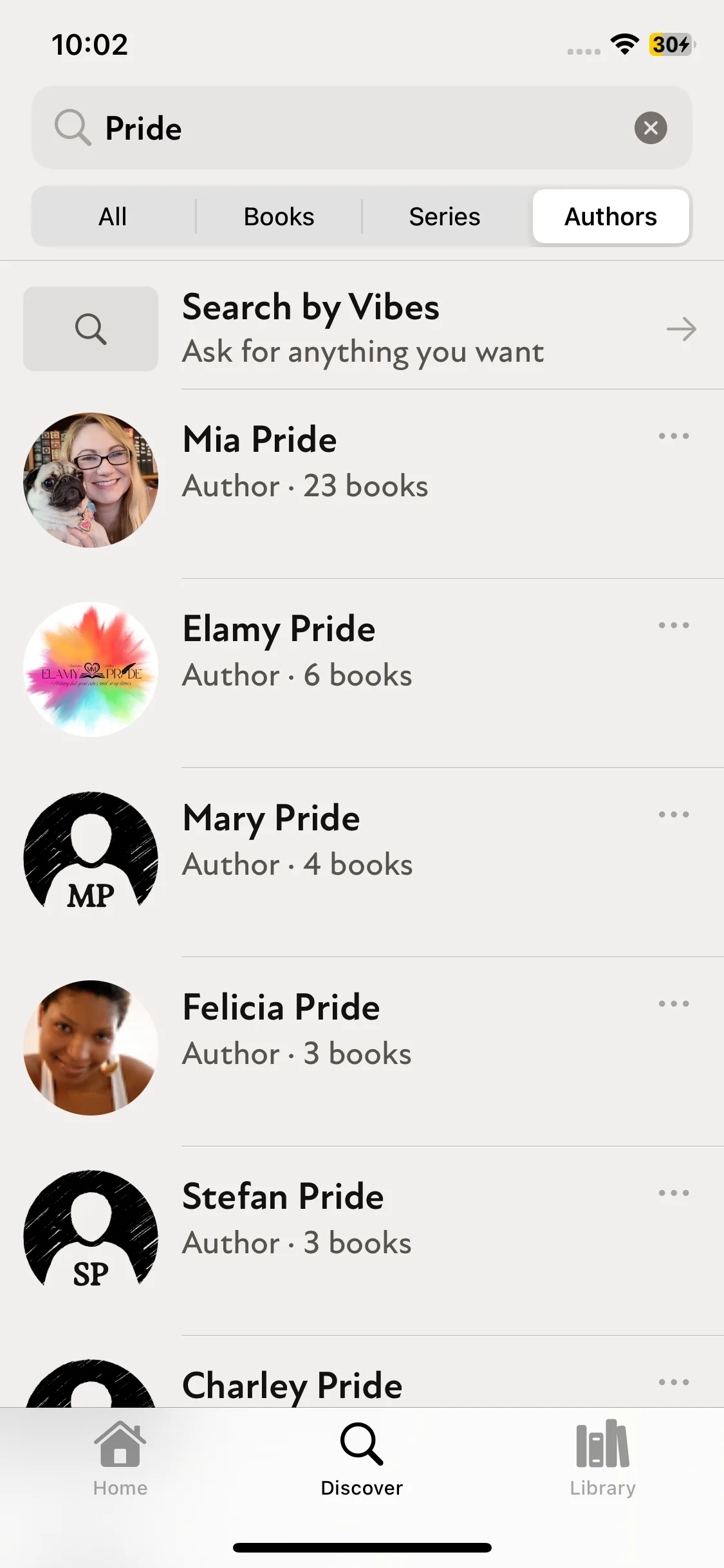Viewport: 724px width, 1568px height.
Task: Select the Series filter
Action: 444,217
